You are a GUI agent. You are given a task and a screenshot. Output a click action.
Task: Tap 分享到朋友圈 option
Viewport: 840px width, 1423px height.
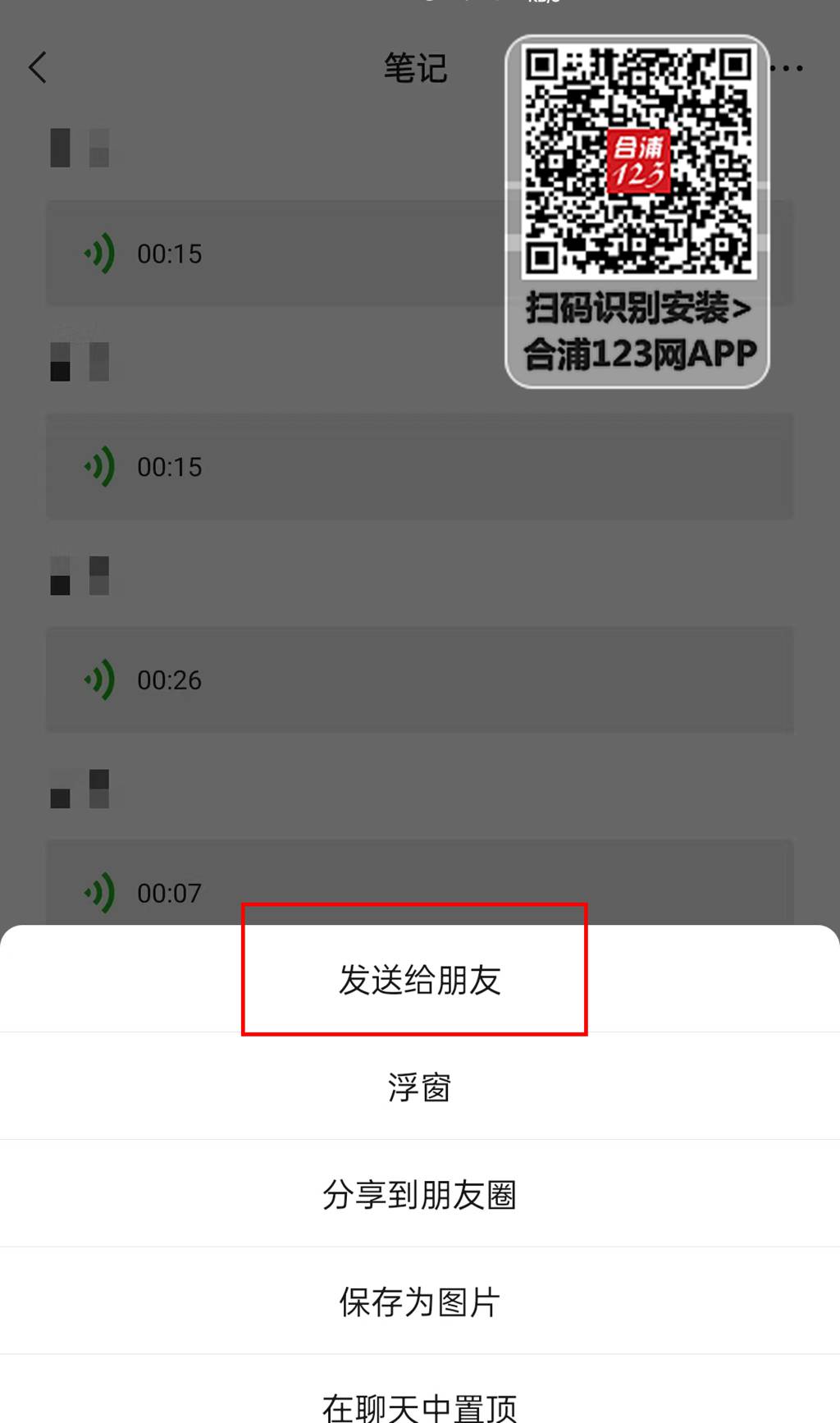coord(419,1194)
